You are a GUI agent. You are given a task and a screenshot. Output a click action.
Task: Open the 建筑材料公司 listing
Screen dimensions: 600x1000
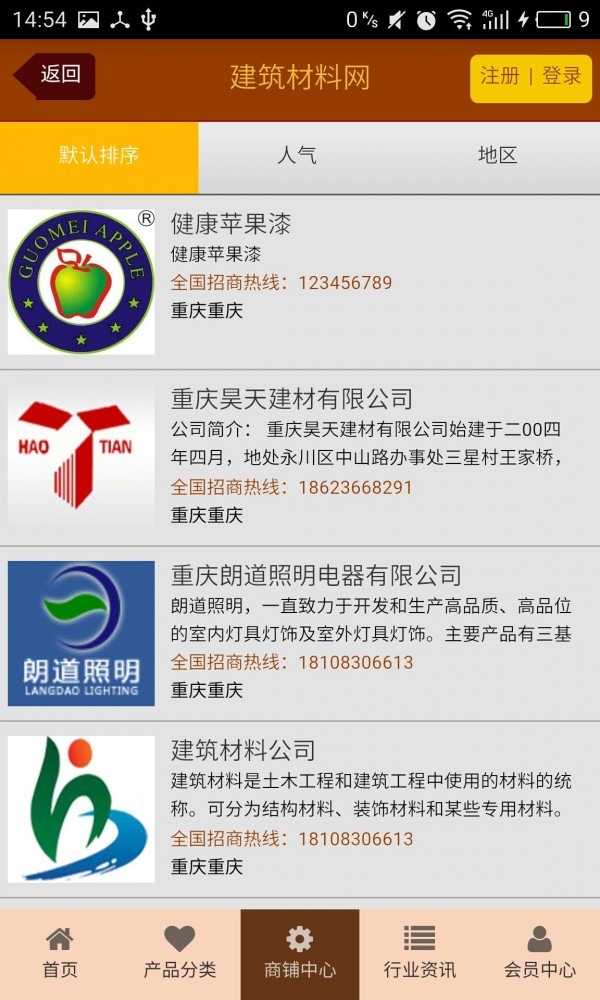pos(300,808)
